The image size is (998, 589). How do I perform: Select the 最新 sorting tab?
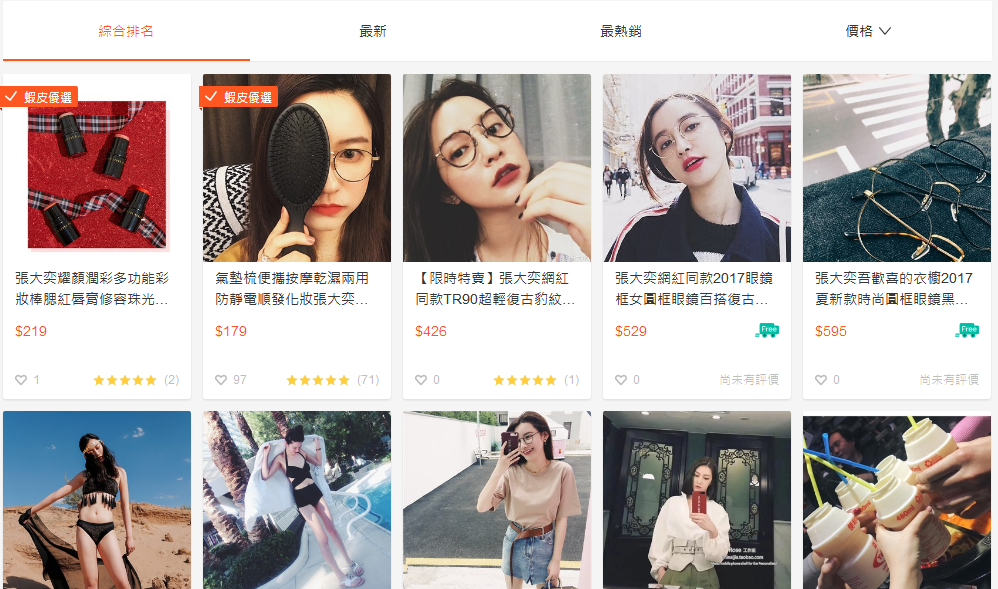[x=373, y=31]
